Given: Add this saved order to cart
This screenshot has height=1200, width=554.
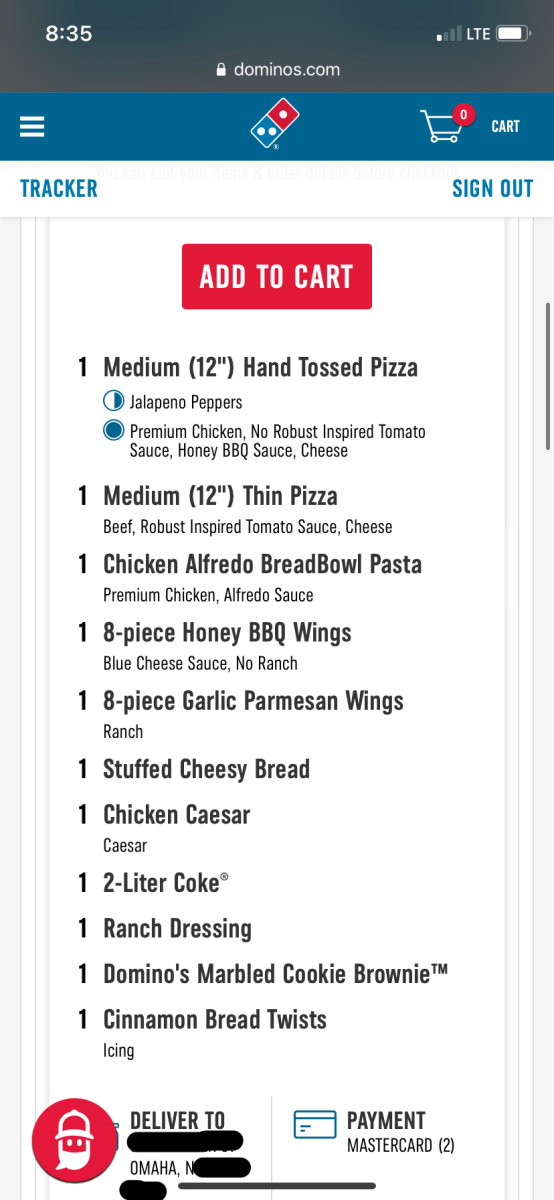Looking at the screenshot, I should coord(277,276).
